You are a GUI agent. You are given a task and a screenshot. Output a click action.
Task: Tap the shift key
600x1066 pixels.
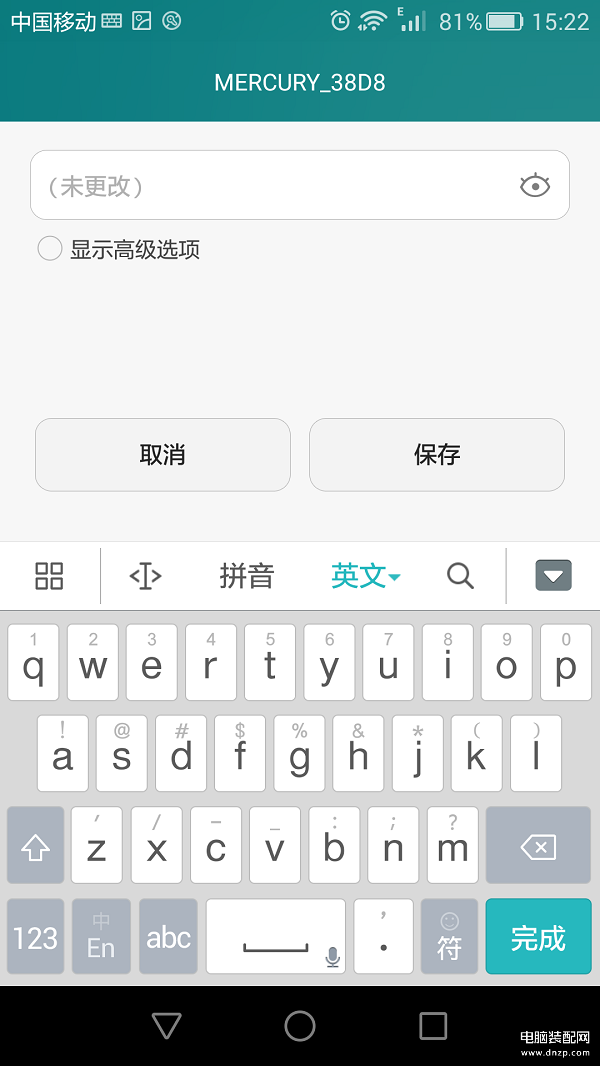point(36,846)
